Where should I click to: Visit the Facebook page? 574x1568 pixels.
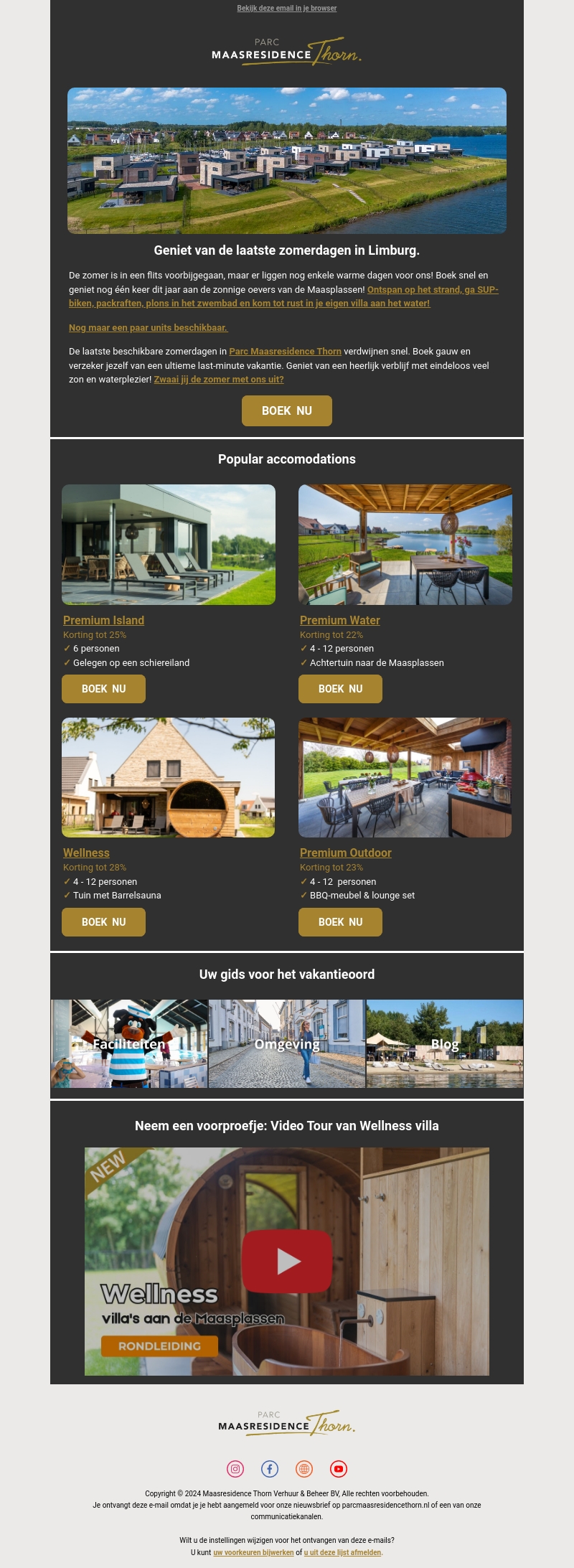click(x=270, y=1469)
